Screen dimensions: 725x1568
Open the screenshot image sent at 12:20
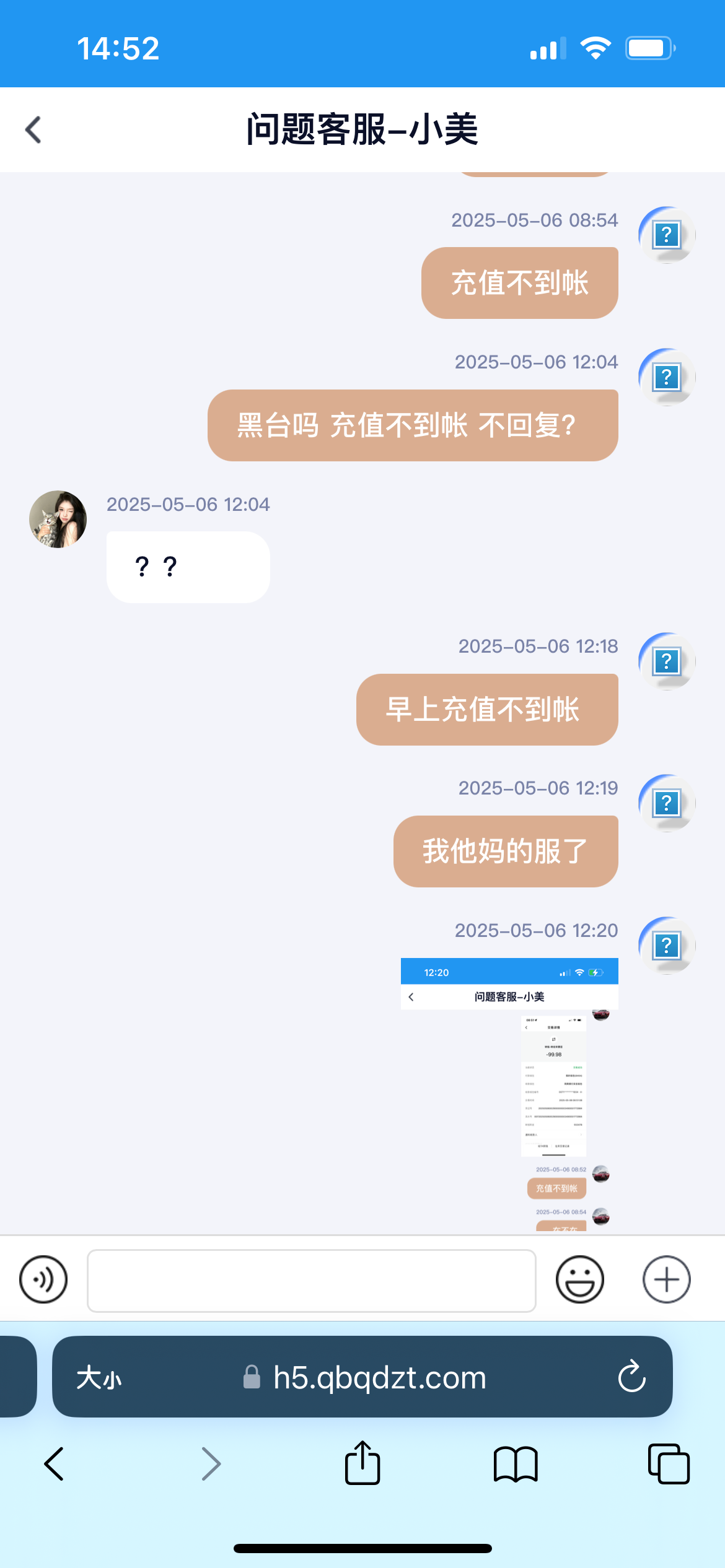point(509,1094)
